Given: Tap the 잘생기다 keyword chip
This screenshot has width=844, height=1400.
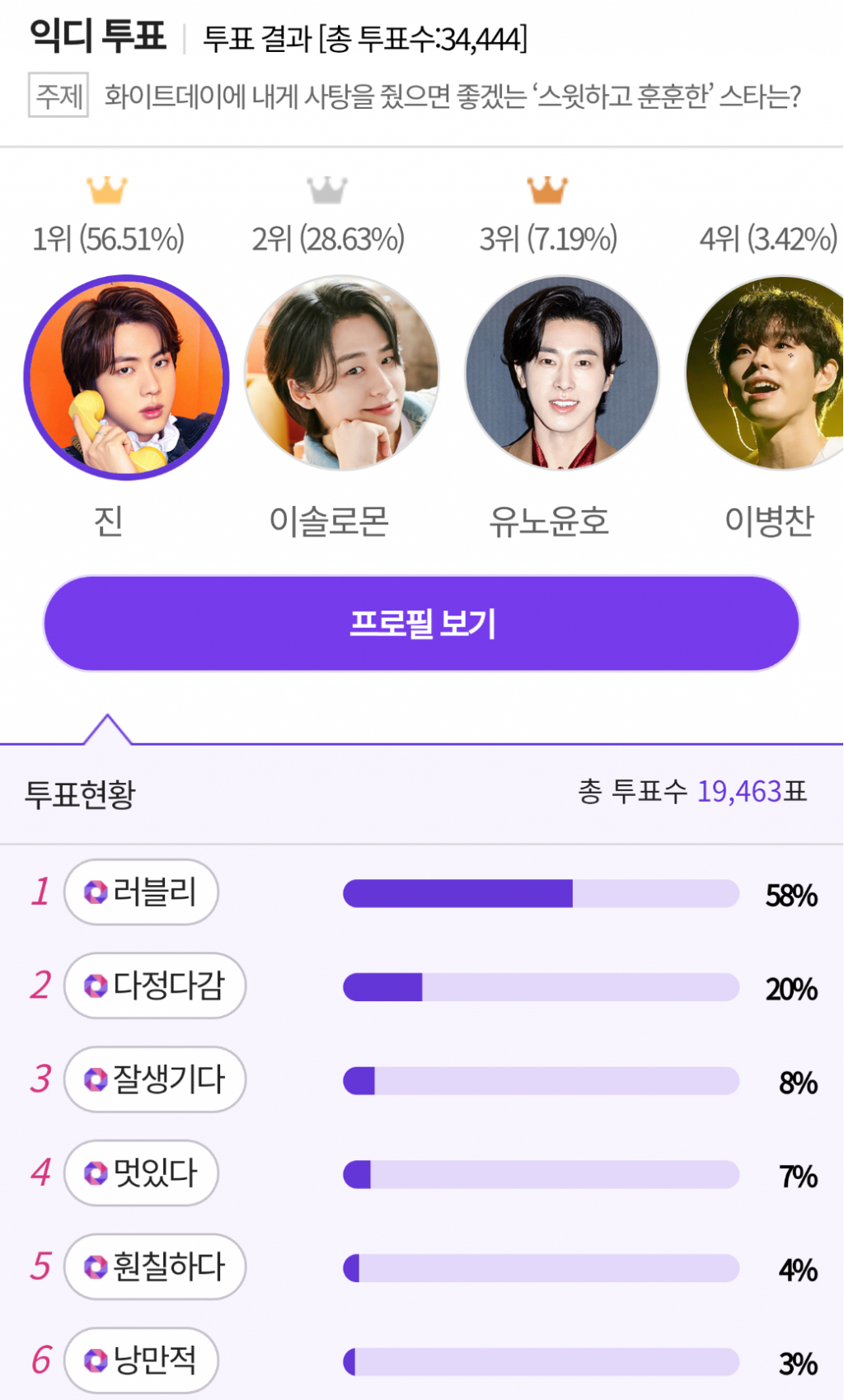Looking at the screenshot, I should pyautogui.click(x=155, y=1079).
